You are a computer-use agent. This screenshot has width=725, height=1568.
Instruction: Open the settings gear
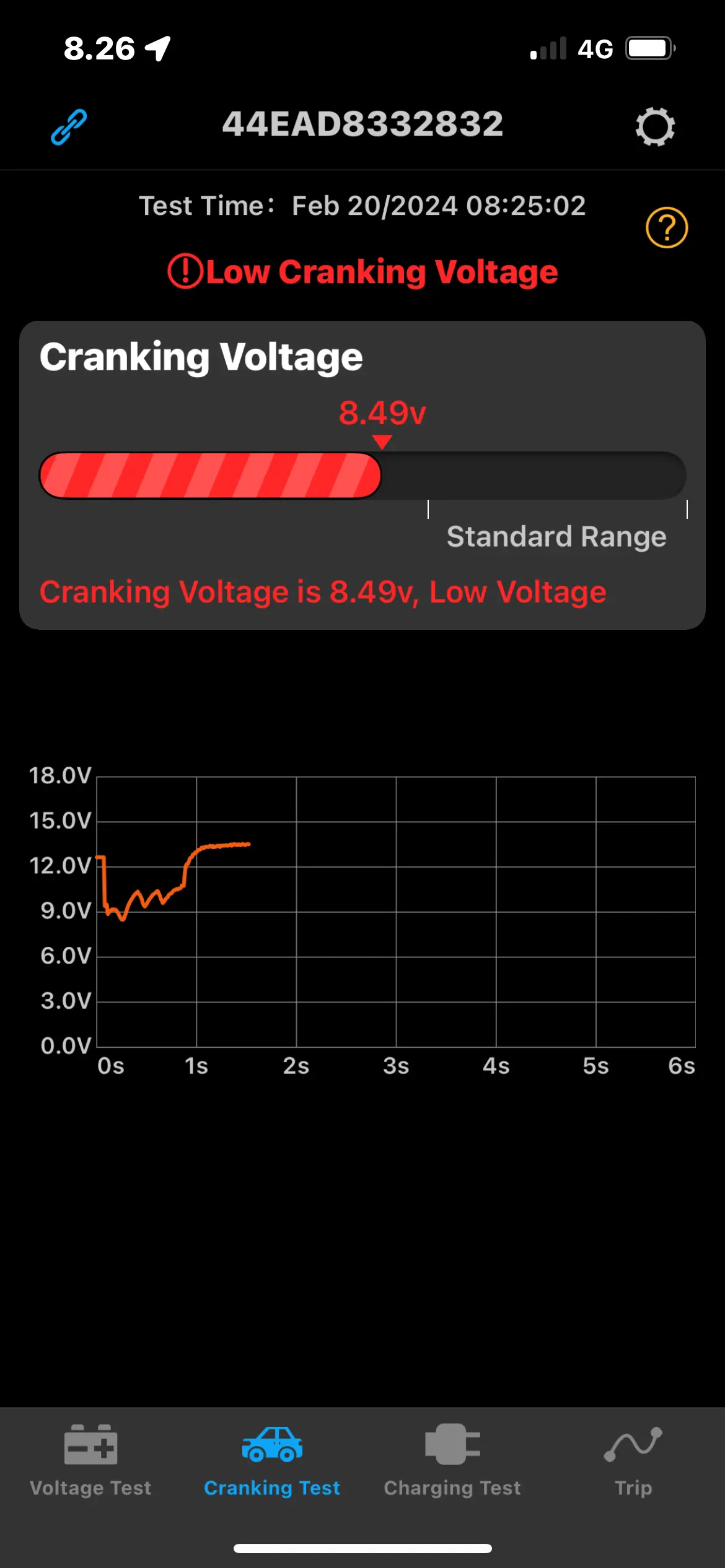[x=655, y=127]
